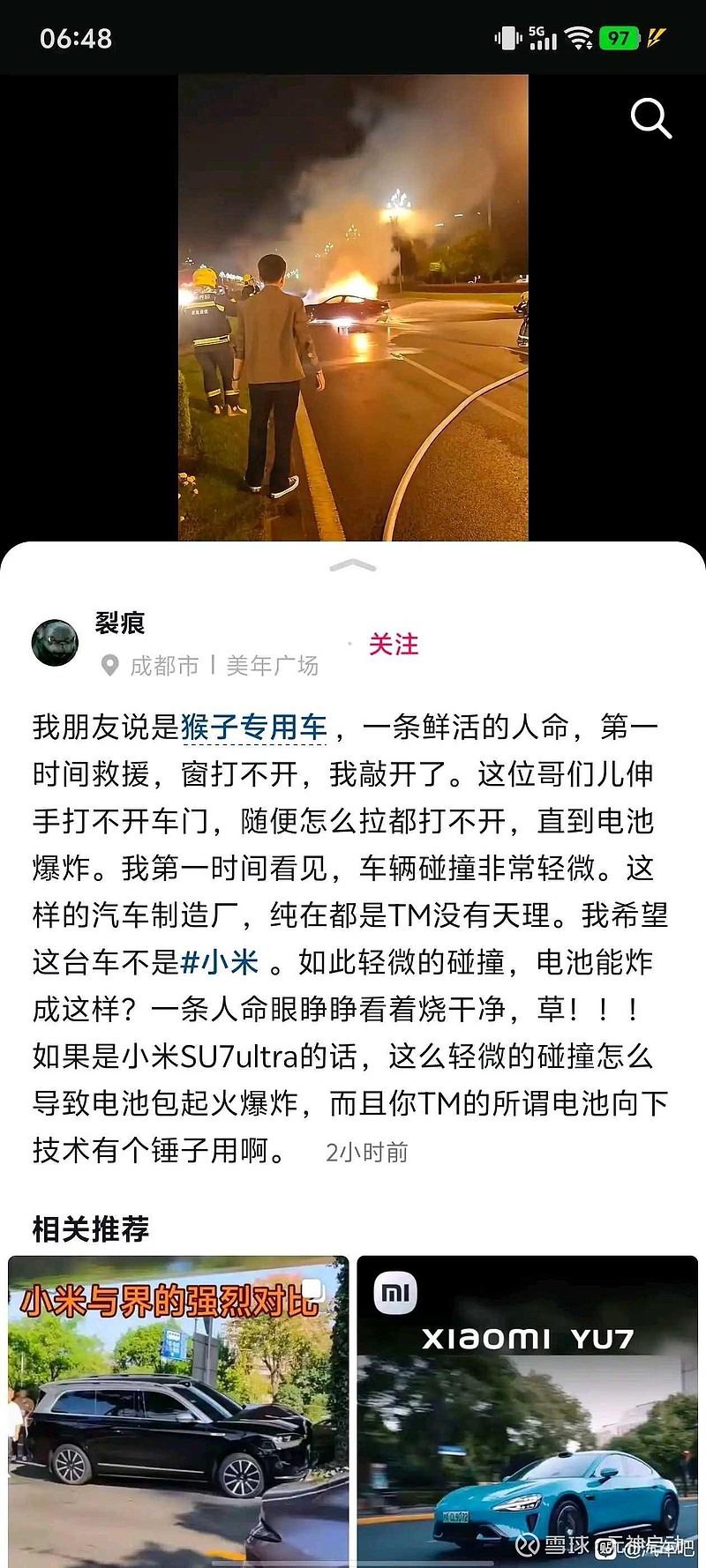Tap the search magnifier icon

(652, 117)
